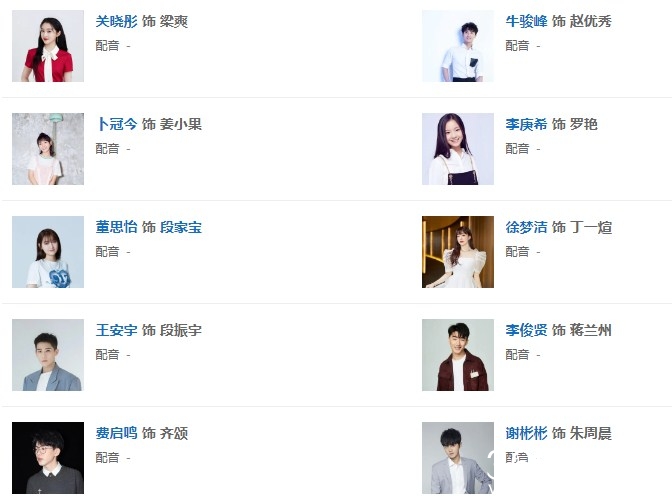Open the character link 段家宝
The image size is (672, 504).
click(182, 228)
